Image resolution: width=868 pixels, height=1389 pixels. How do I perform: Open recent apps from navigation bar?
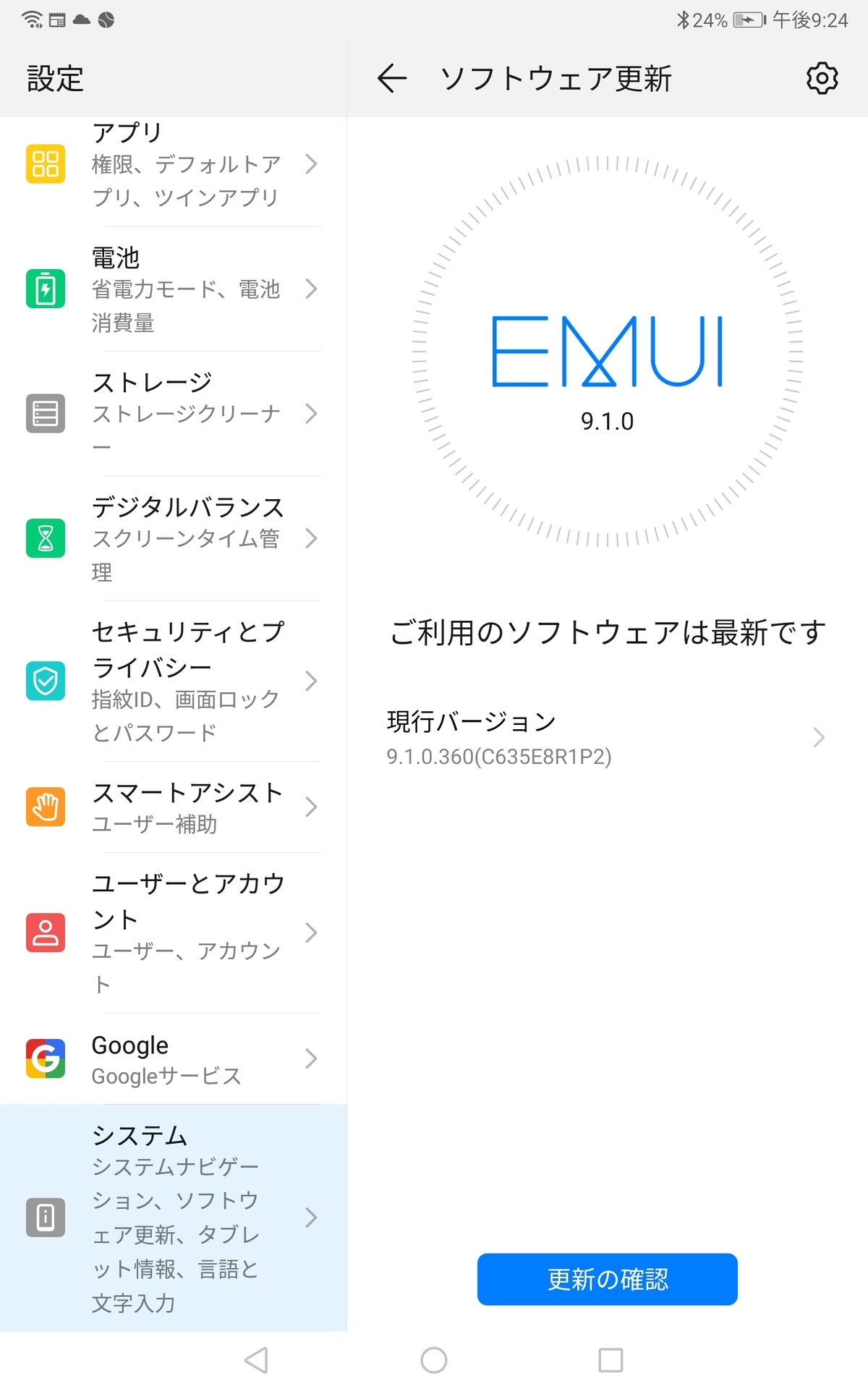tap(611, 1360)
